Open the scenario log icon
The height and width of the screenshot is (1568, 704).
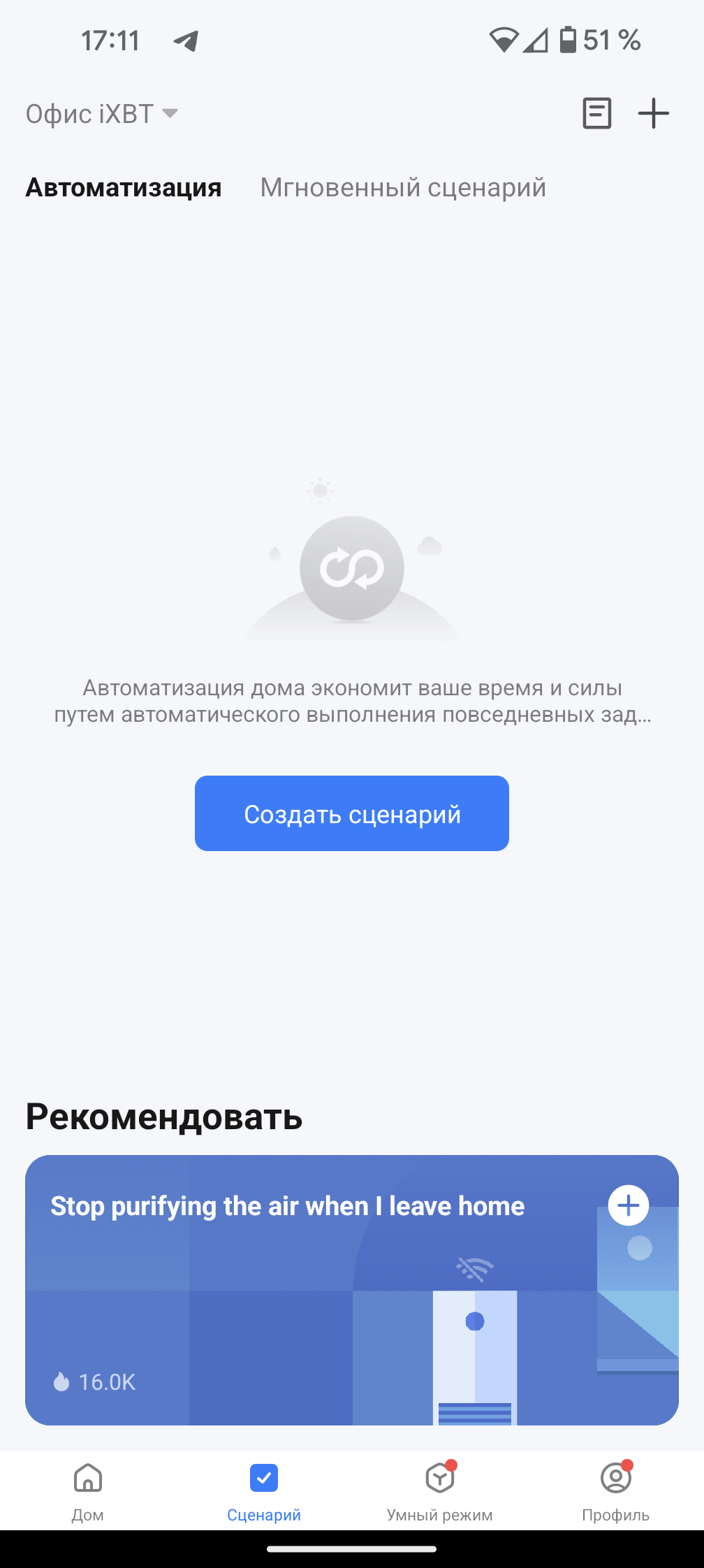click(x=596, y=113)
